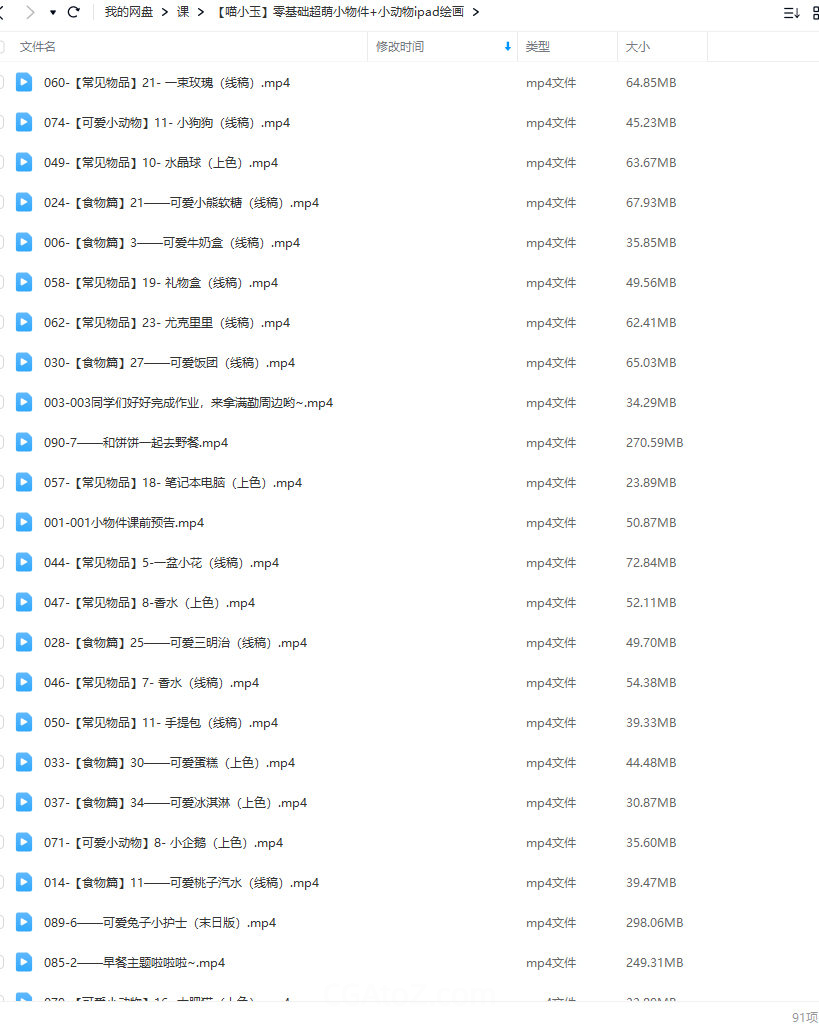Refresh the current folder
819x1025 pixels.
(73, 12)
